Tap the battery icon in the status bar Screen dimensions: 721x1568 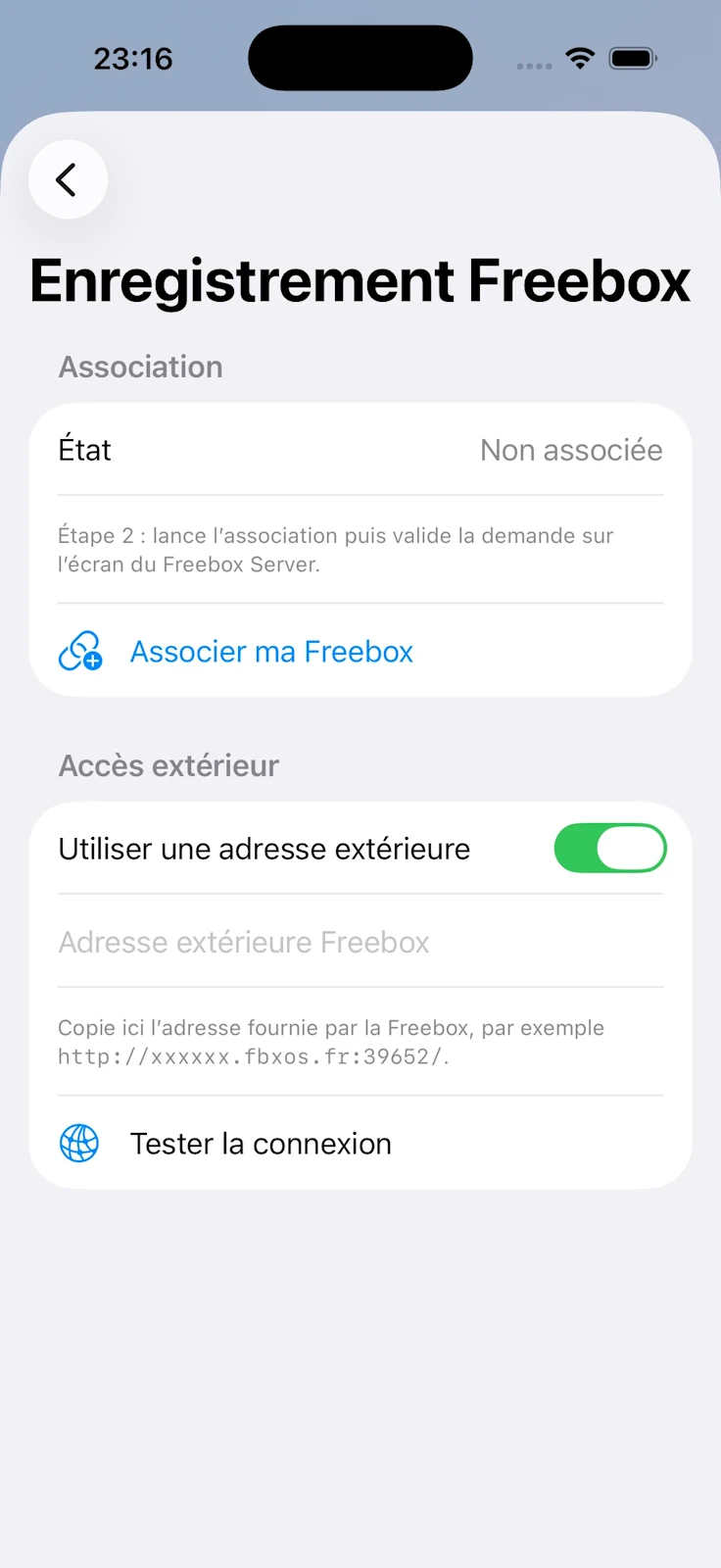click(632, 58)
